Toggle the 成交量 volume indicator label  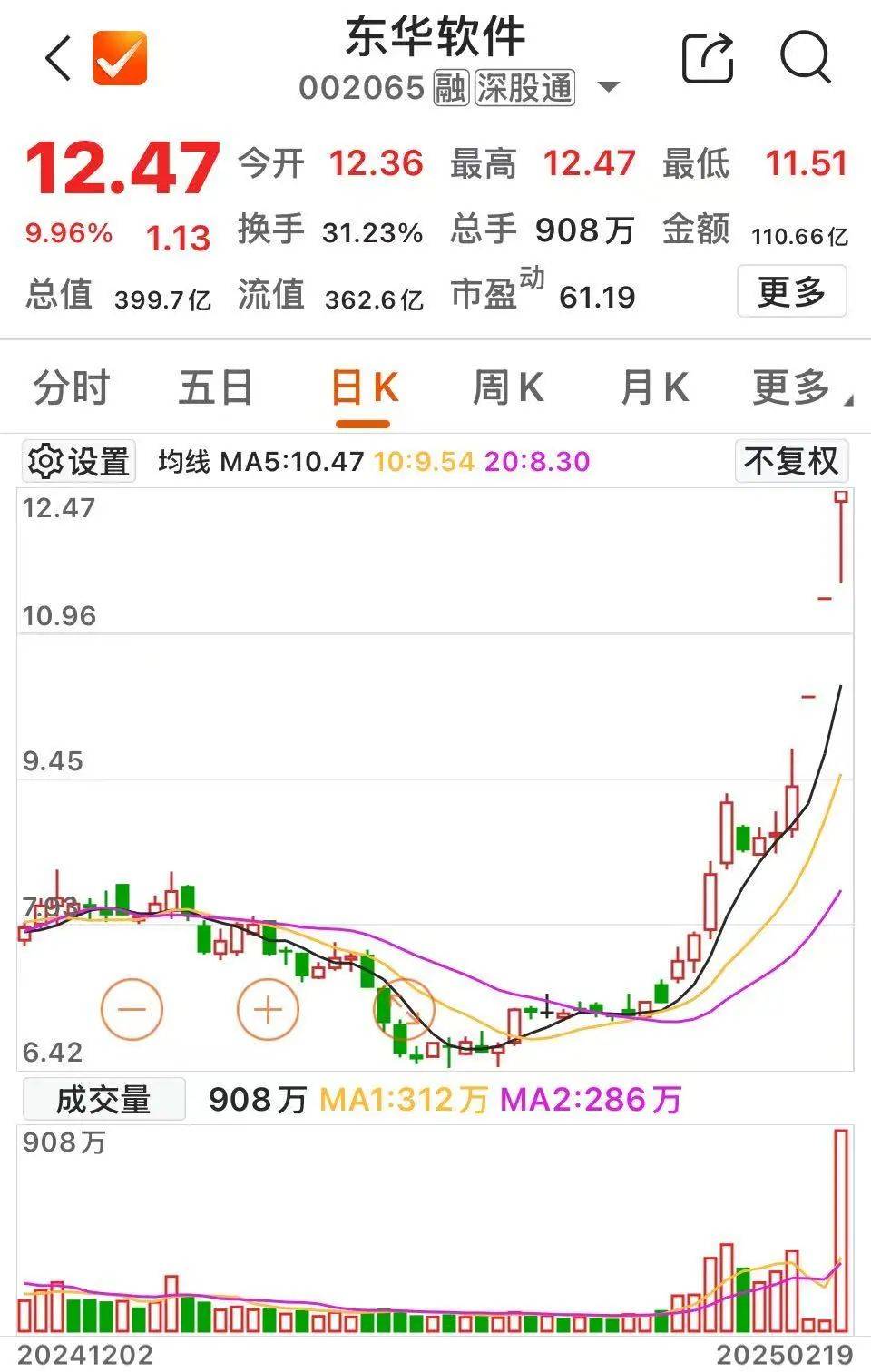(103, 1099)
